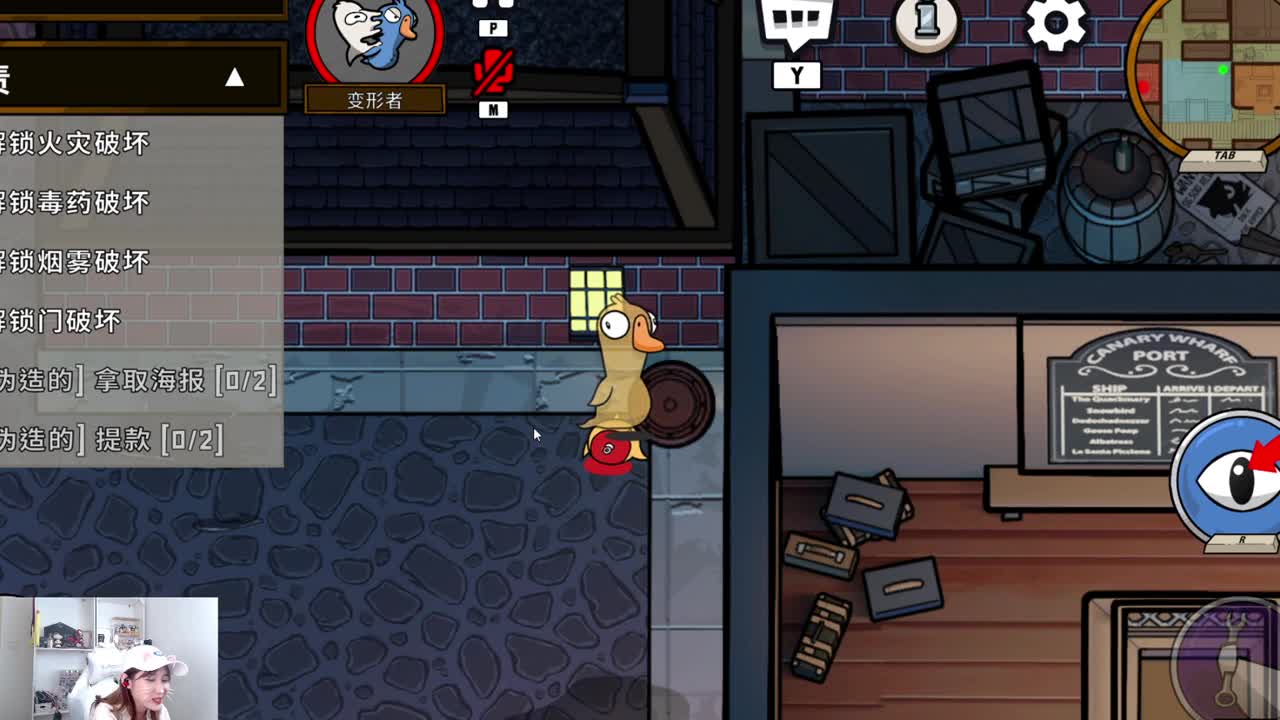Image resolution: width=1280 pixels, height=720 pixels.
Task: Open the info button next to settings
Action: tap(926, 22)
